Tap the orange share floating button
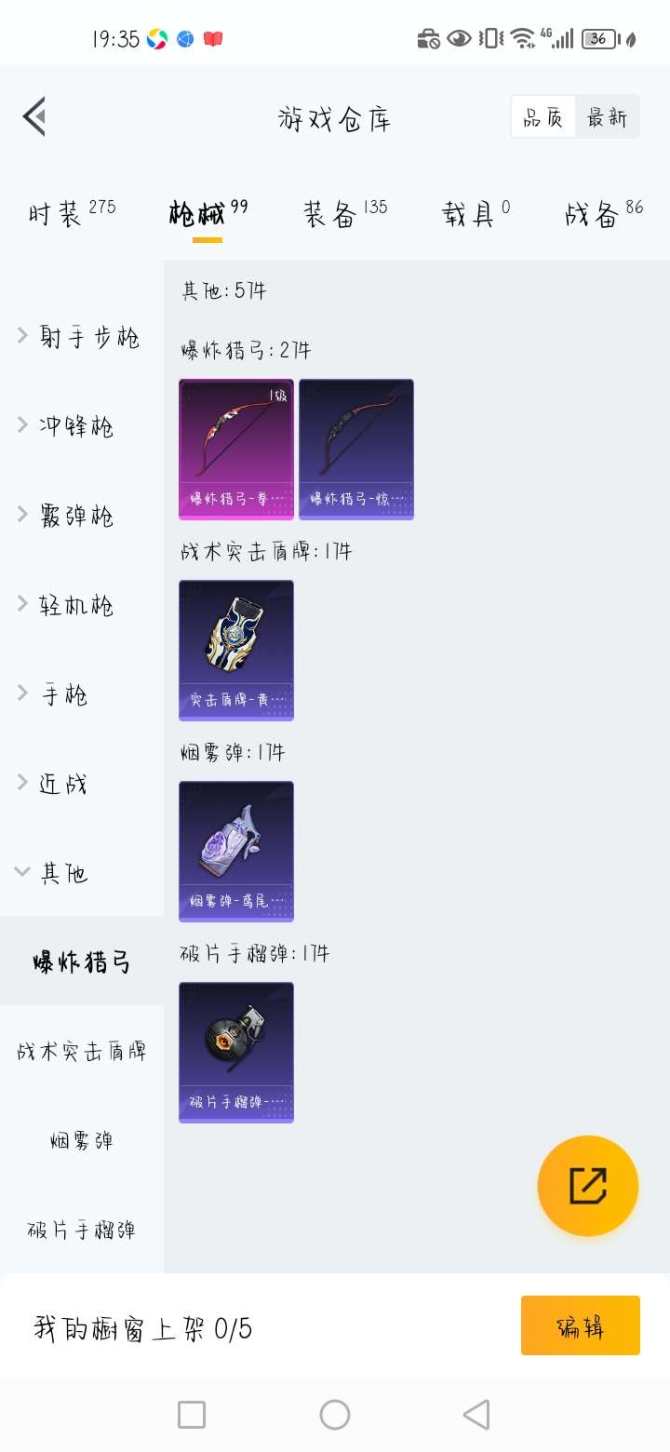 (x=587, y=1185)
